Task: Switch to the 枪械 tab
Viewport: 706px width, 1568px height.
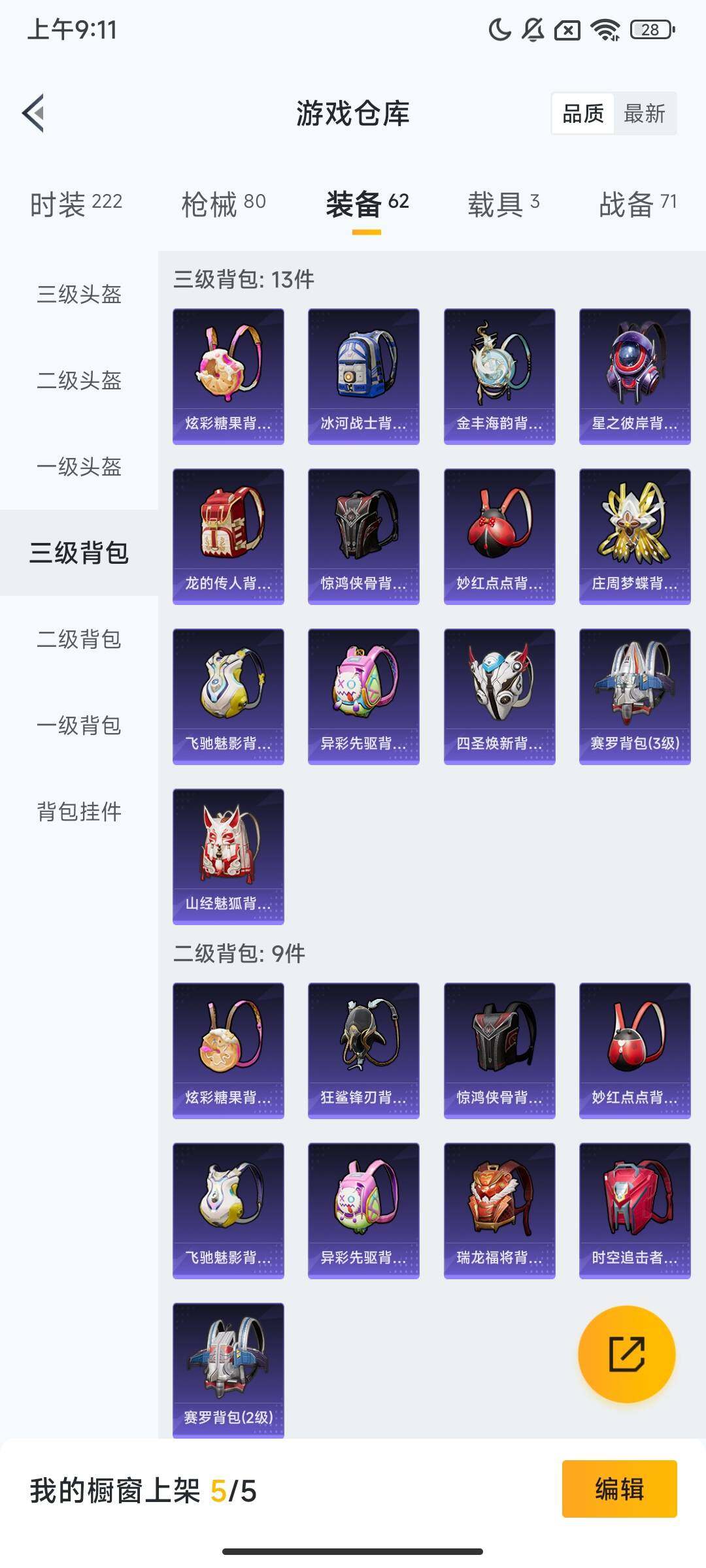Action: pyautogui.click(x=218, y=204)
